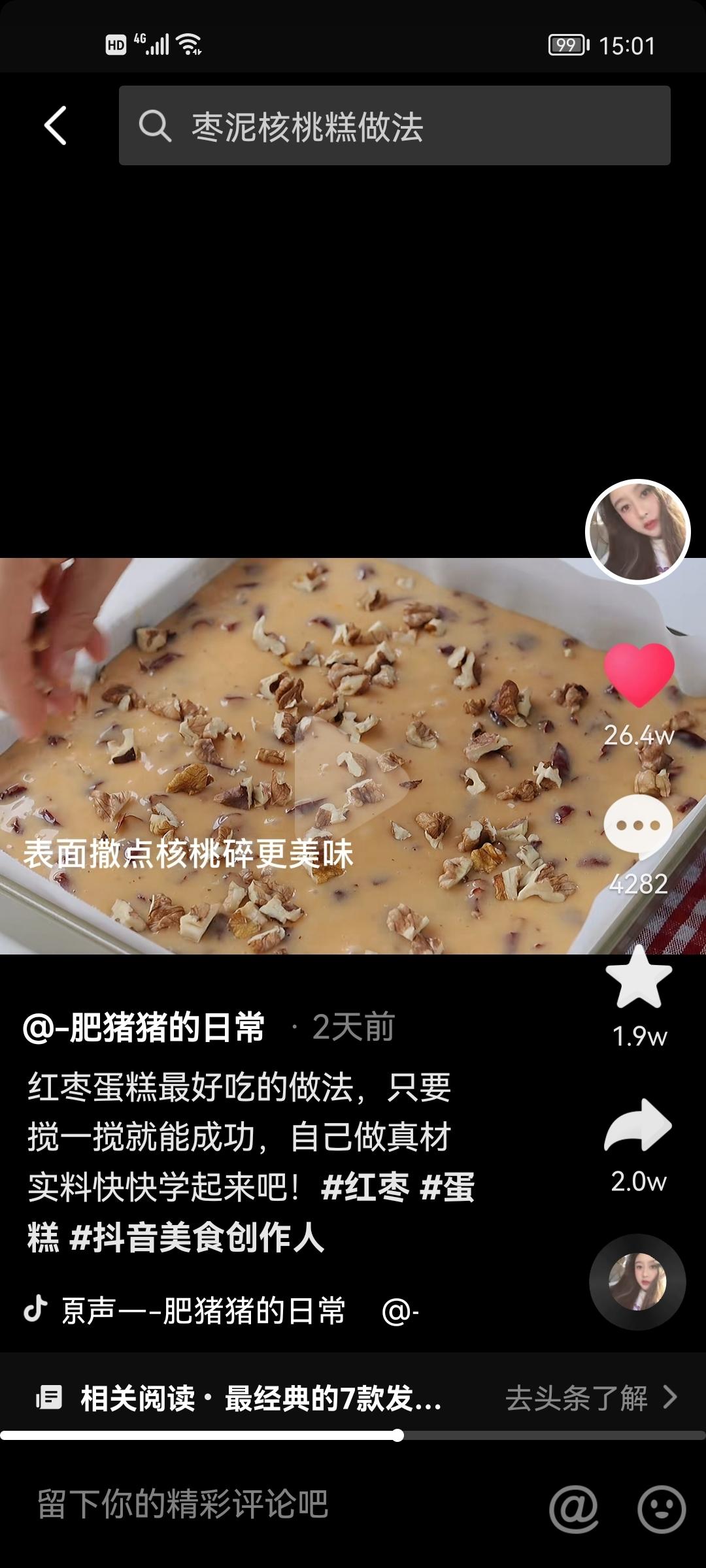Open the 原声 sound track title

click(x=203, y=1311)
